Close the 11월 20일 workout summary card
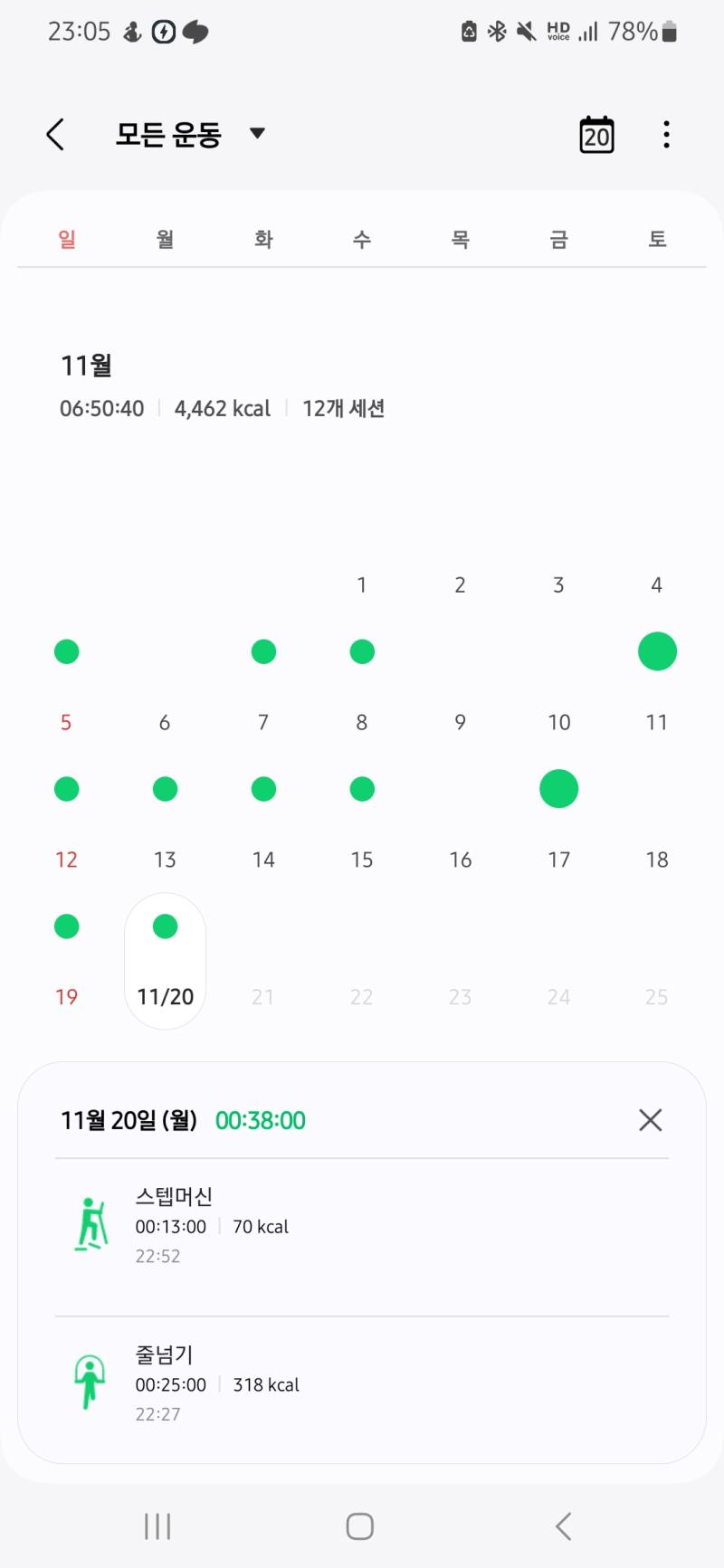 tap(650, 1120)
